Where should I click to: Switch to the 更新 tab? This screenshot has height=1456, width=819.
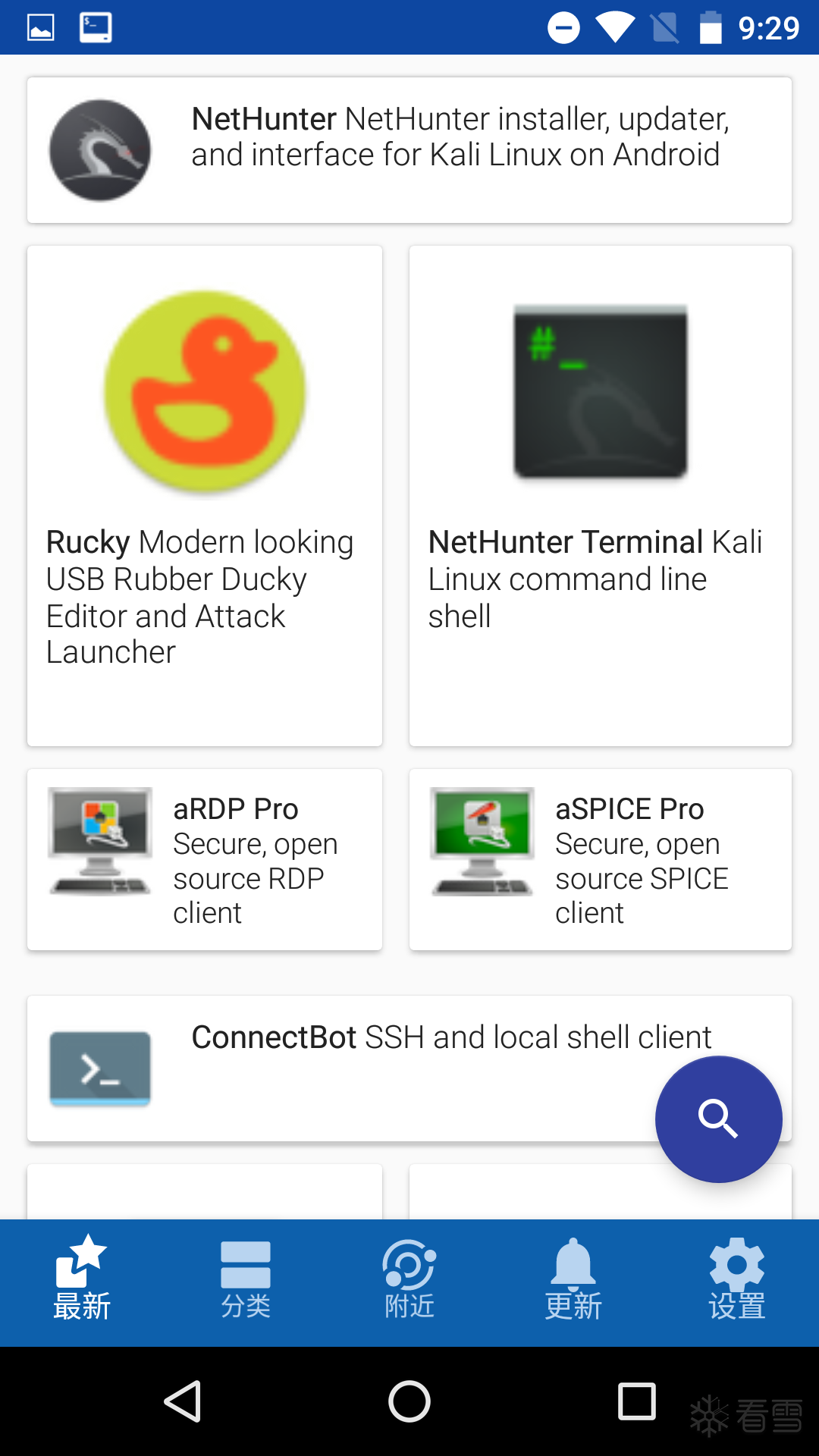(573, 1282)
